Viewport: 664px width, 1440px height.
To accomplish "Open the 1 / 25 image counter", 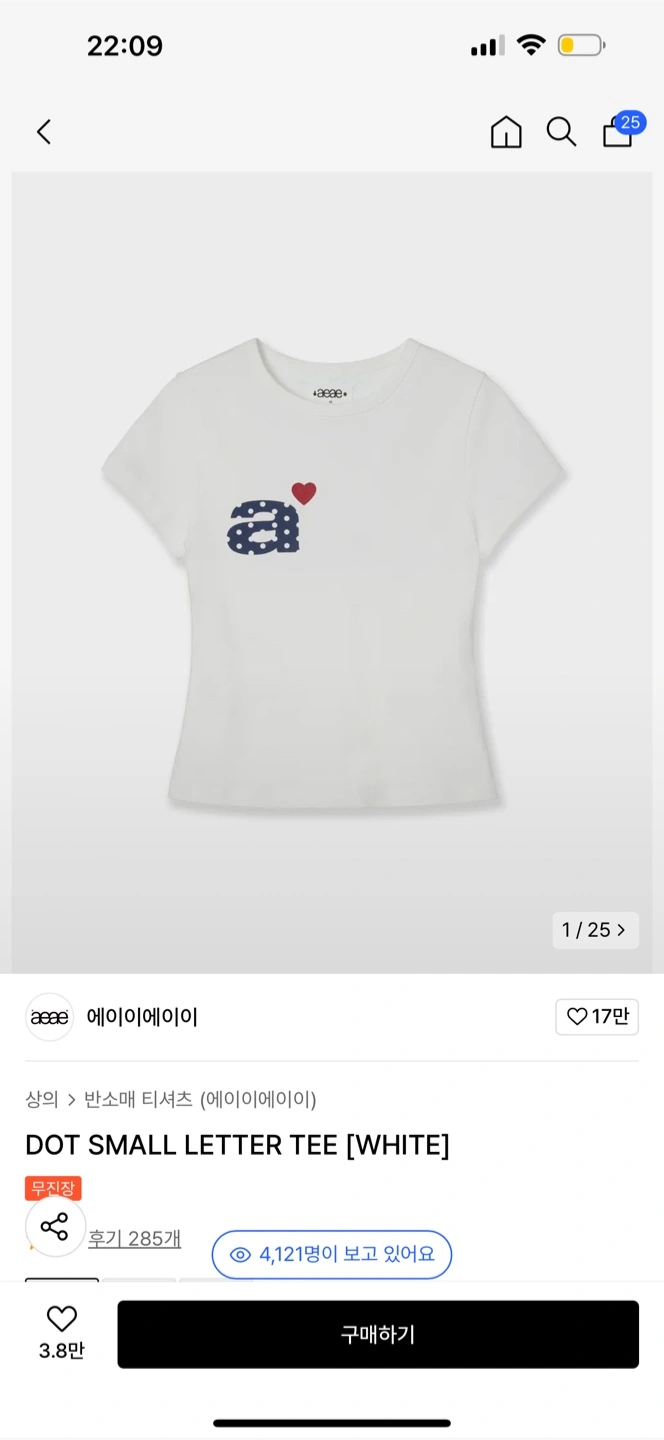I will (x=595, y=930).
